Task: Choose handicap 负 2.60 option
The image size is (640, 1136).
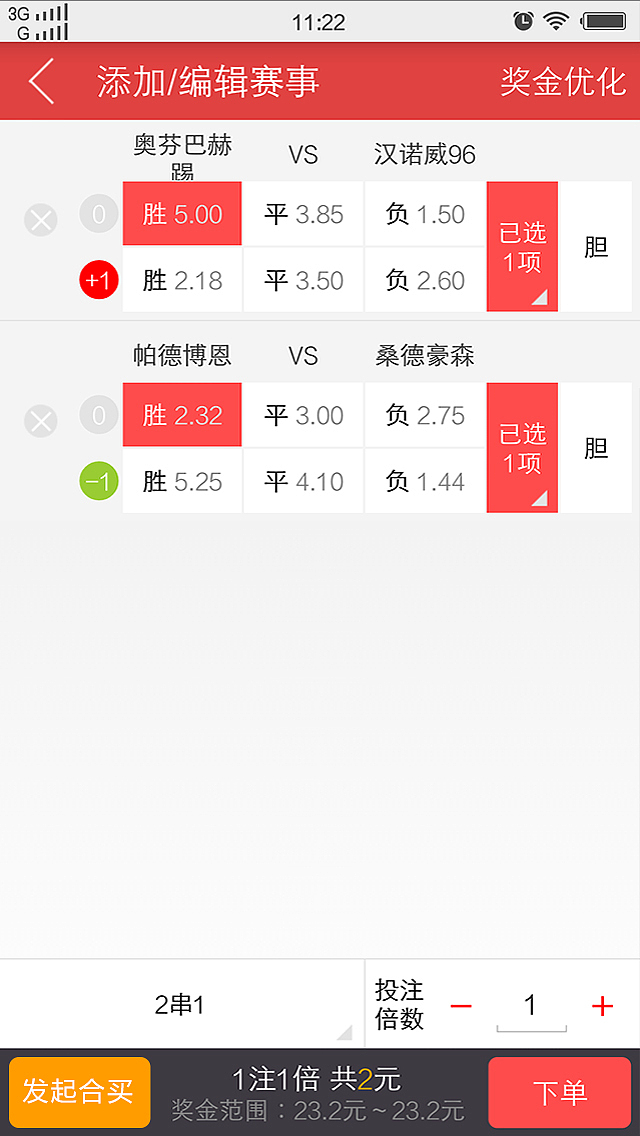Action: 425,281
